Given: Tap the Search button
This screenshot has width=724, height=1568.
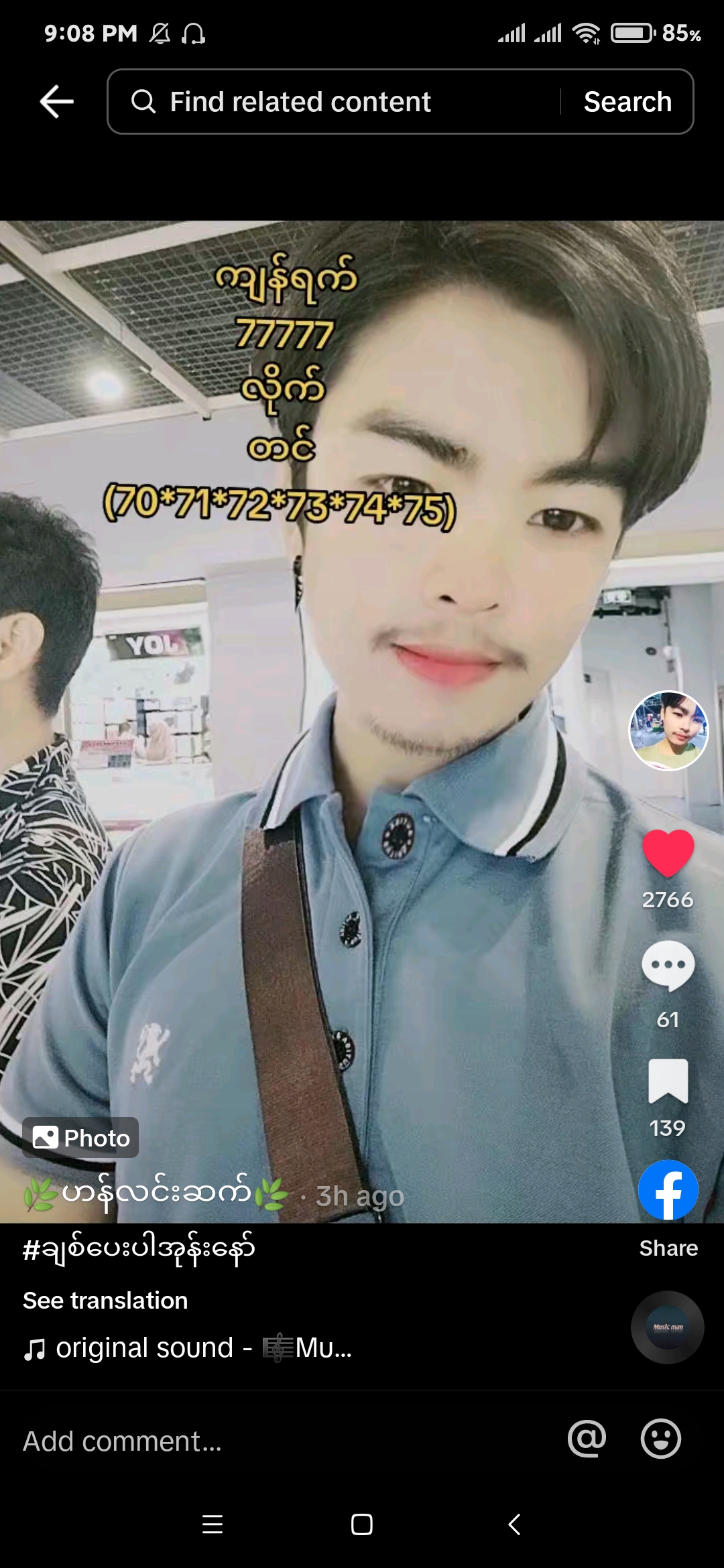Looking at the screenshot, I should 627,102.
